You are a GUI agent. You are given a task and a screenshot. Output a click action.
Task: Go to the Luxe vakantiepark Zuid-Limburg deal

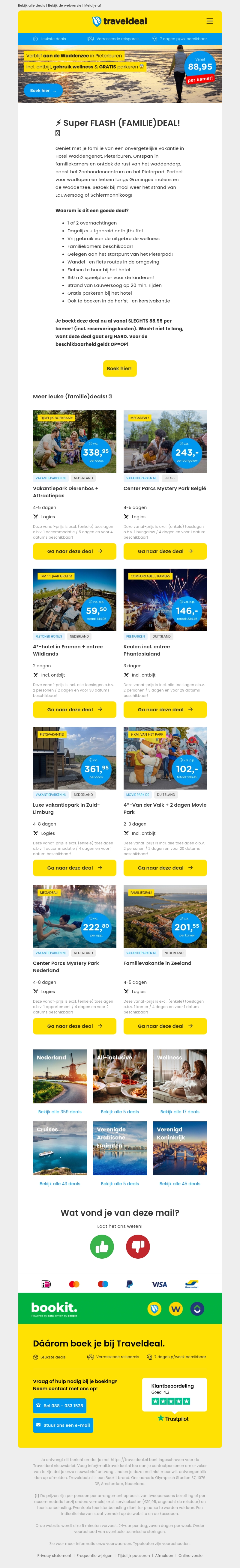[x=74, y=868]
